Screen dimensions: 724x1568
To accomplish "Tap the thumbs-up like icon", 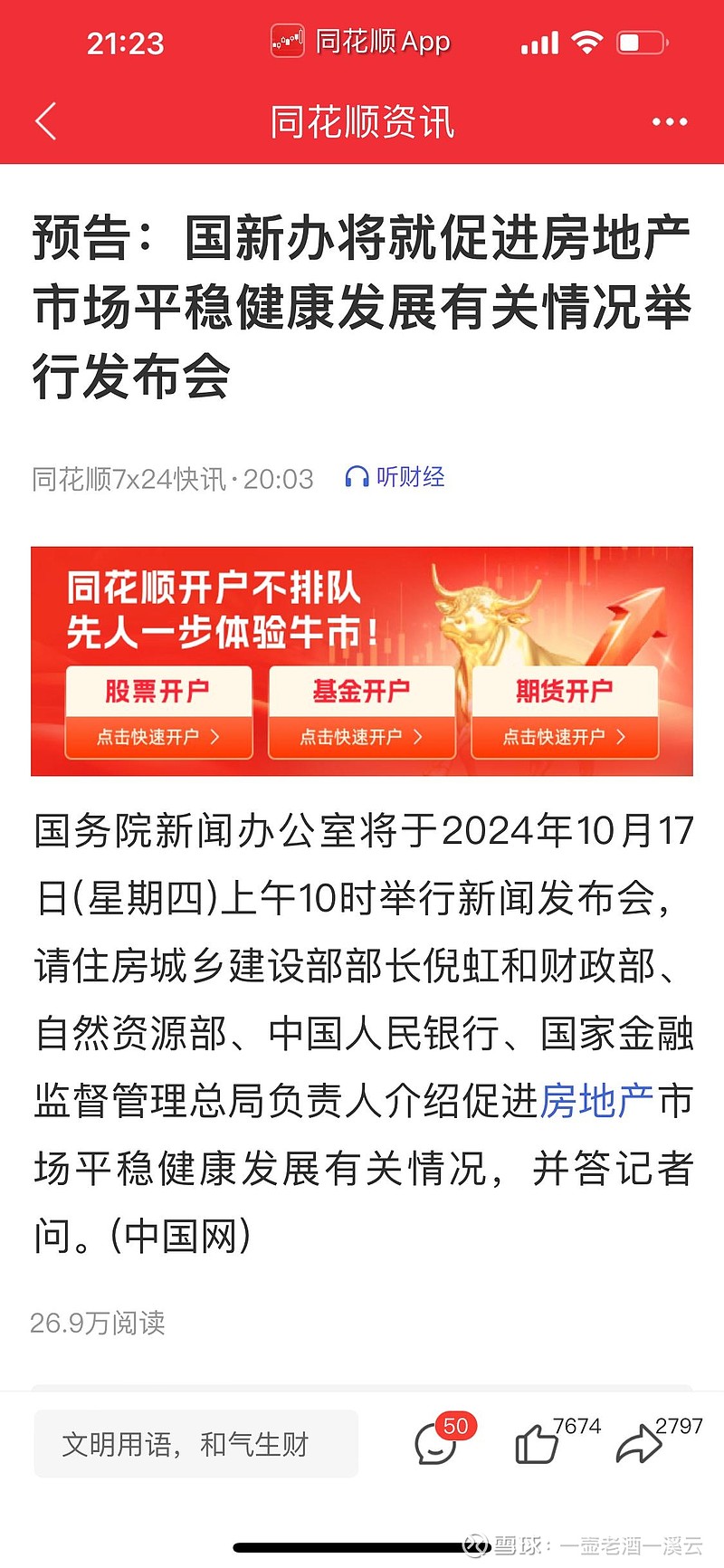I will point(536,1445).
